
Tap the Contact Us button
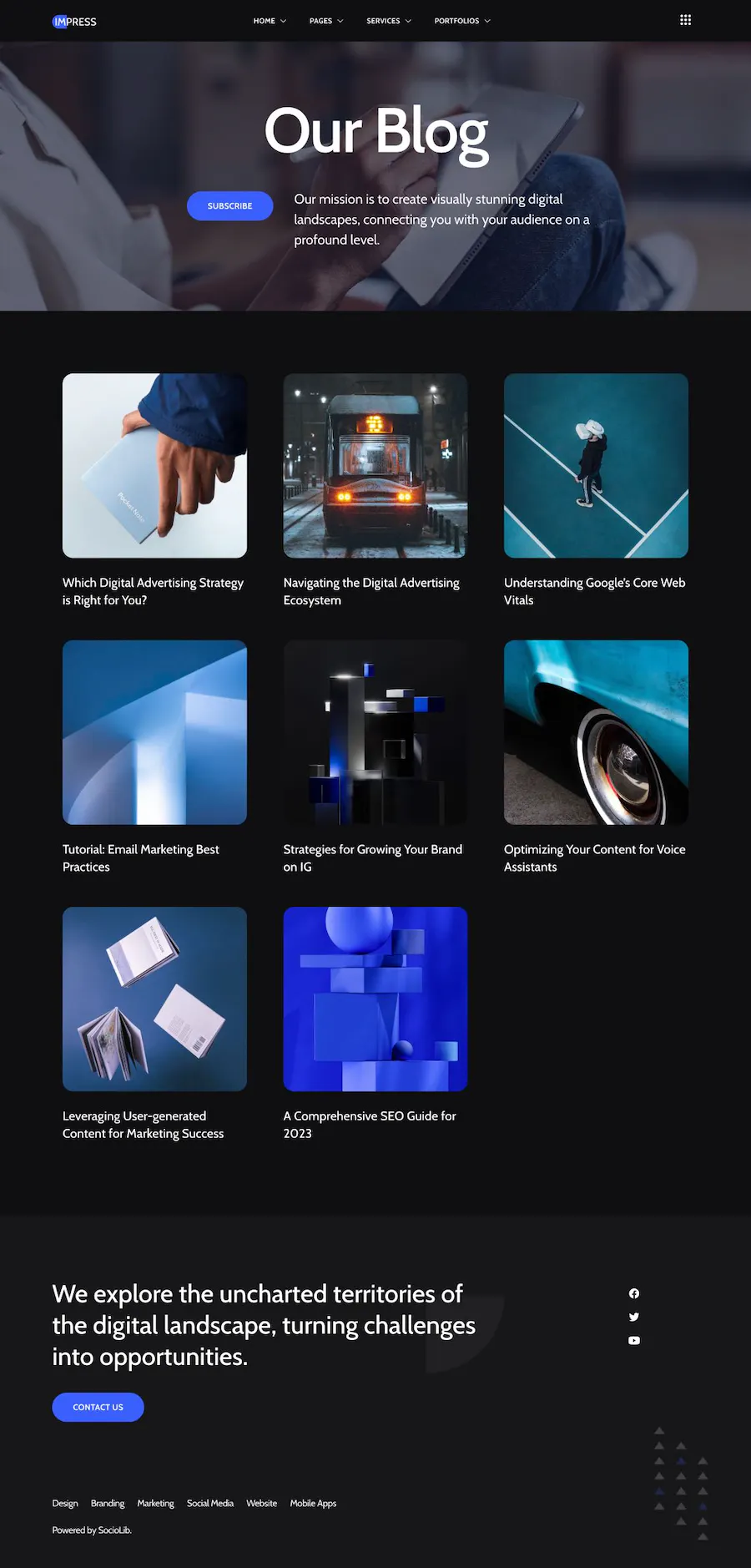tap(98, 1407)
